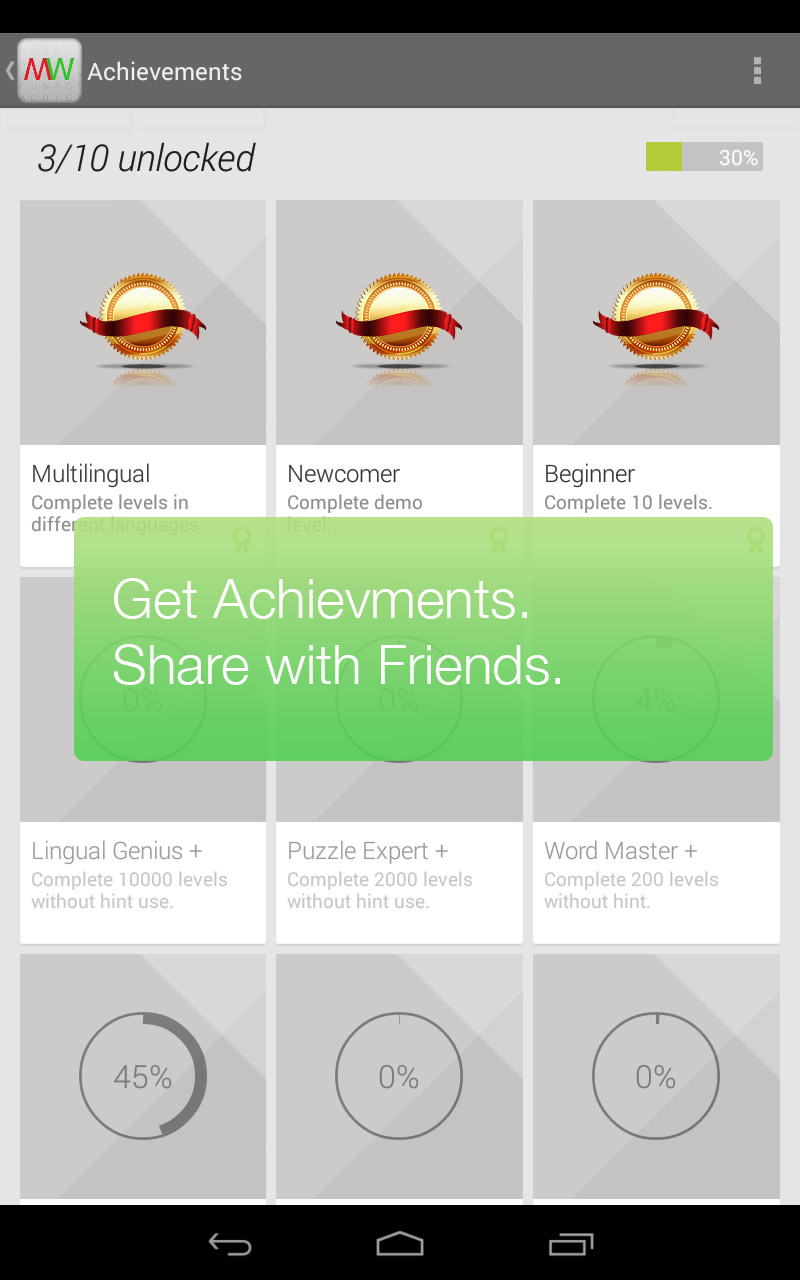Click the MW app logo
800x1280 pixels.
point(50,70)
